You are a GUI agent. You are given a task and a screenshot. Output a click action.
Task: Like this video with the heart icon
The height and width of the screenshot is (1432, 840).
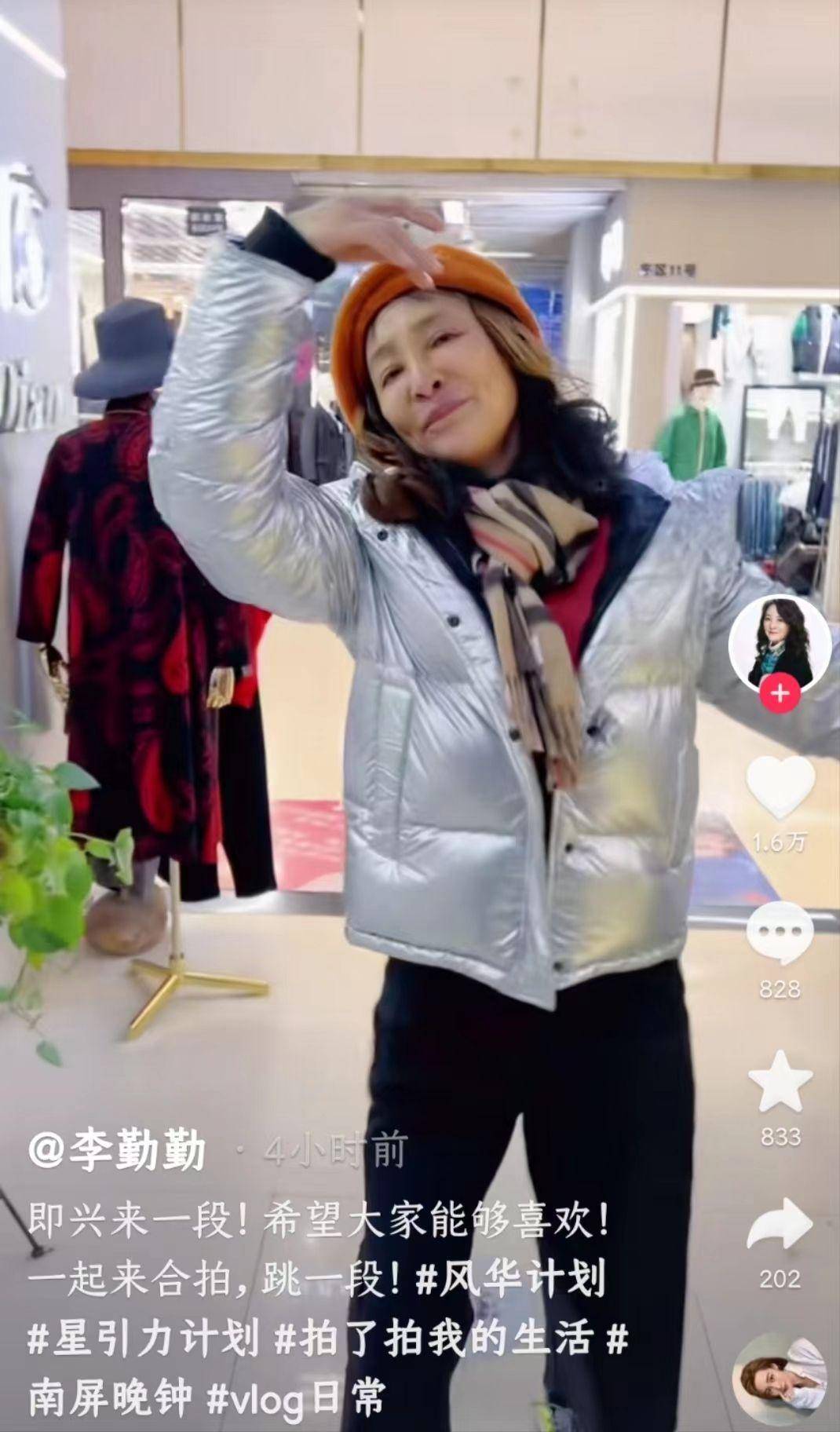pyautogui.click(x=780, y=787)
